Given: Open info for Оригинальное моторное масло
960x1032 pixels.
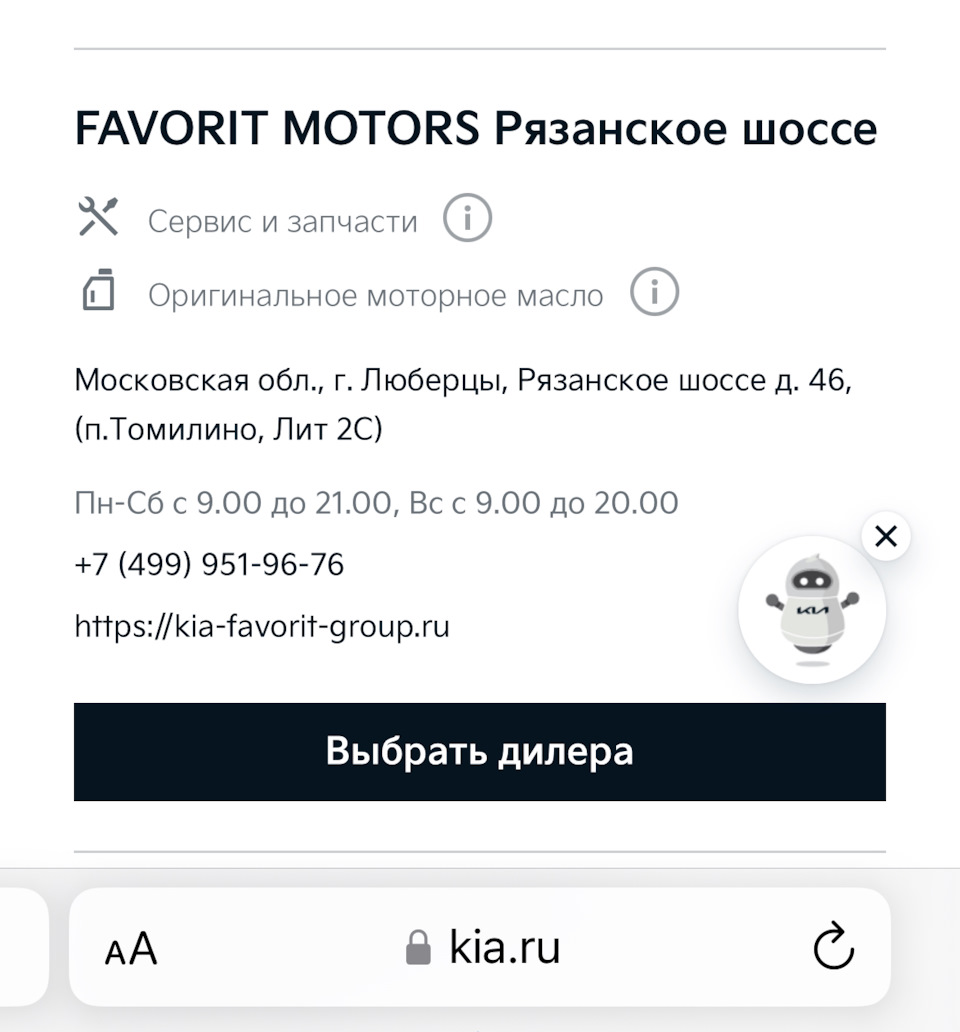Looking at the screenshot, I should pos(654,294).
